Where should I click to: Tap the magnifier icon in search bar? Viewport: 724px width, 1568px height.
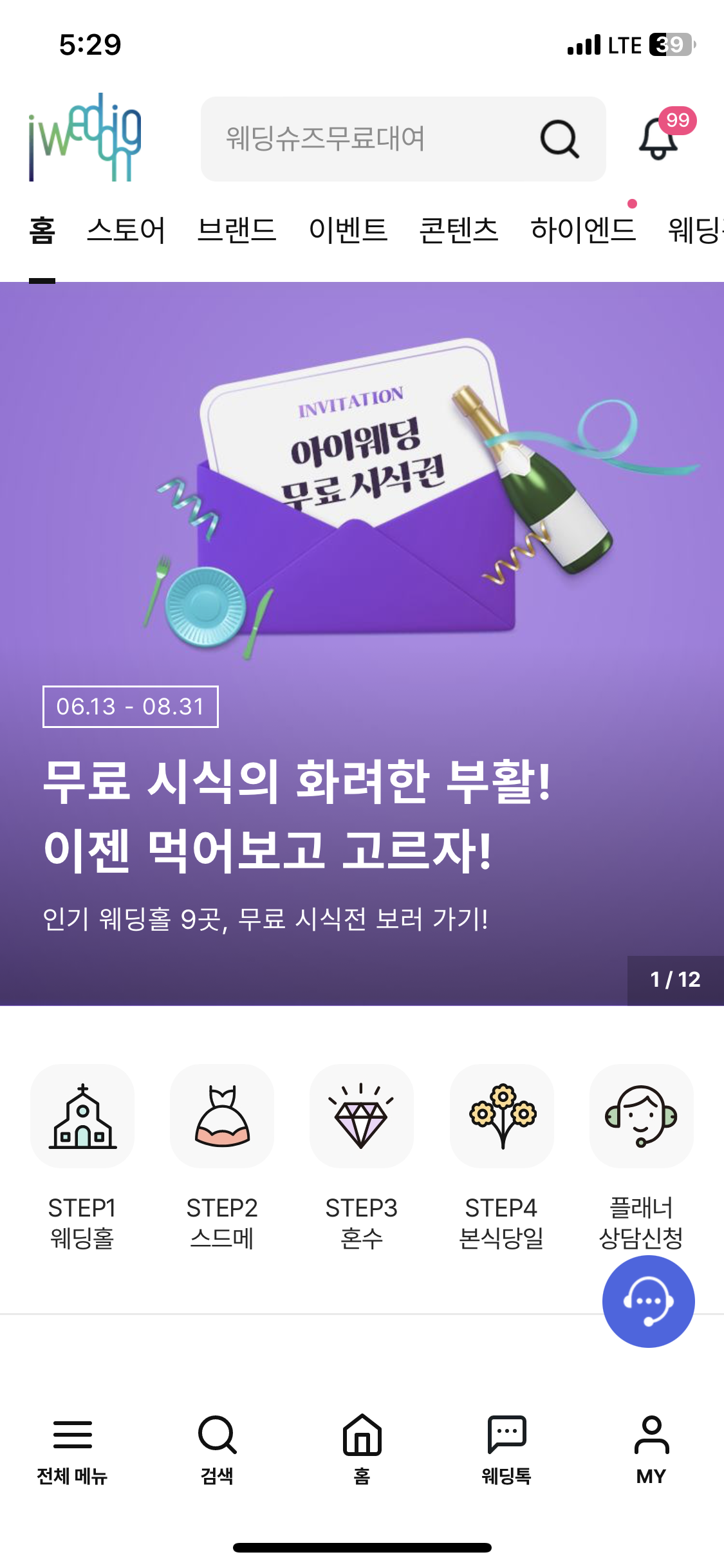click(x=559, y=138)
